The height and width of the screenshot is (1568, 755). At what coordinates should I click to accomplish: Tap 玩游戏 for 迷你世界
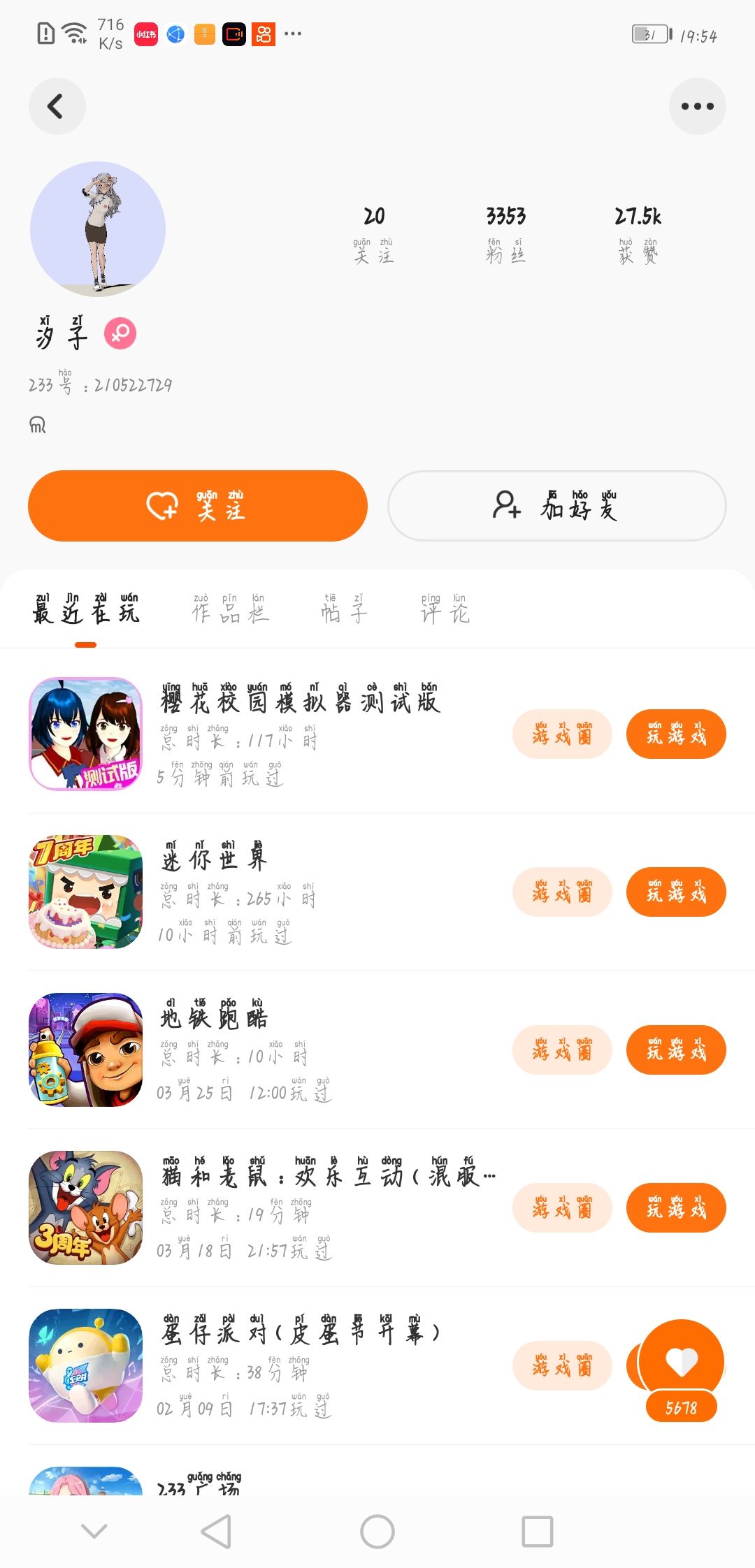[676, 892]
